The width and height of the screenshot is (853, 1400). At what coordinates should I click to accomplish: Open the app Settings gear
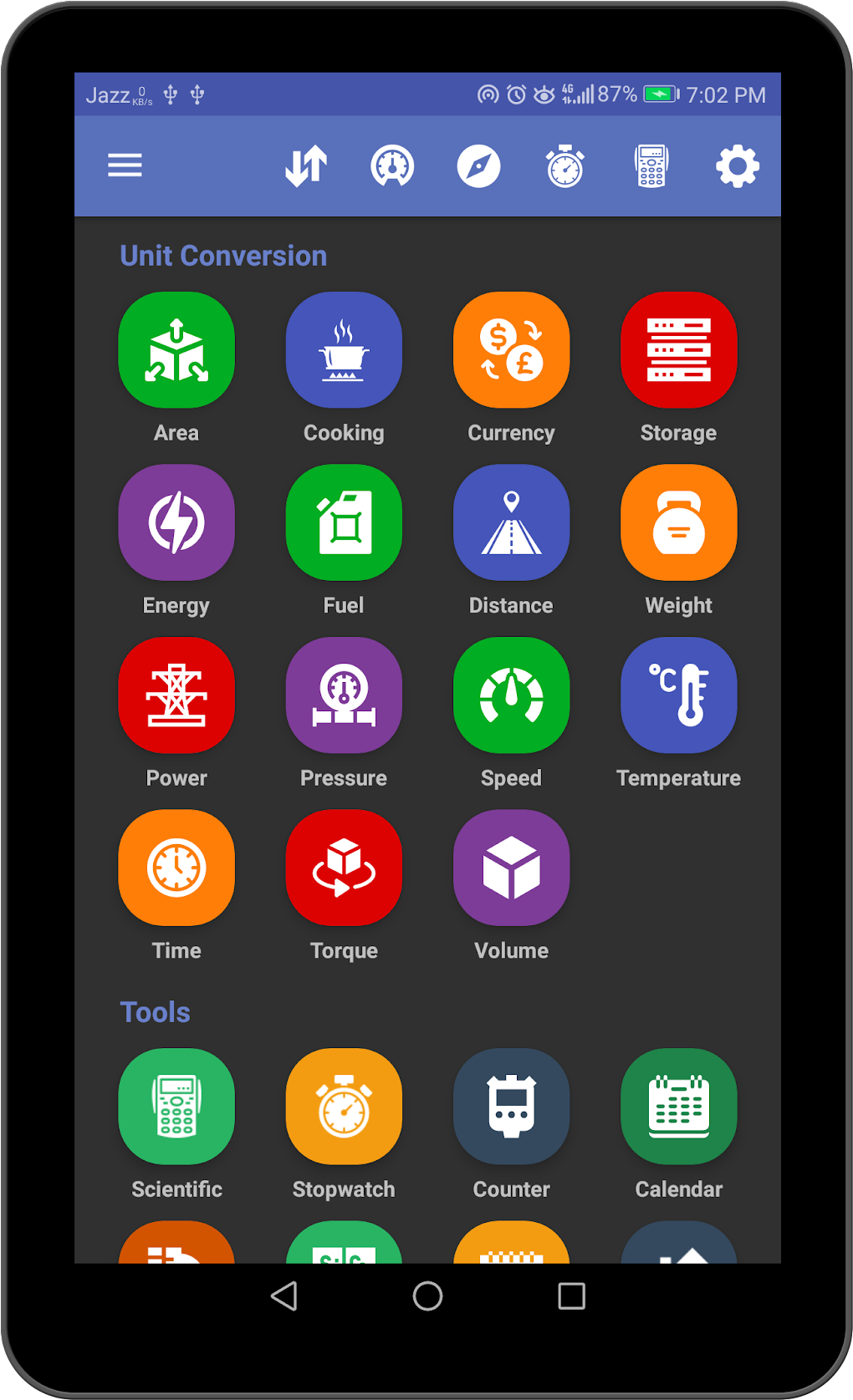pos(737,165)
